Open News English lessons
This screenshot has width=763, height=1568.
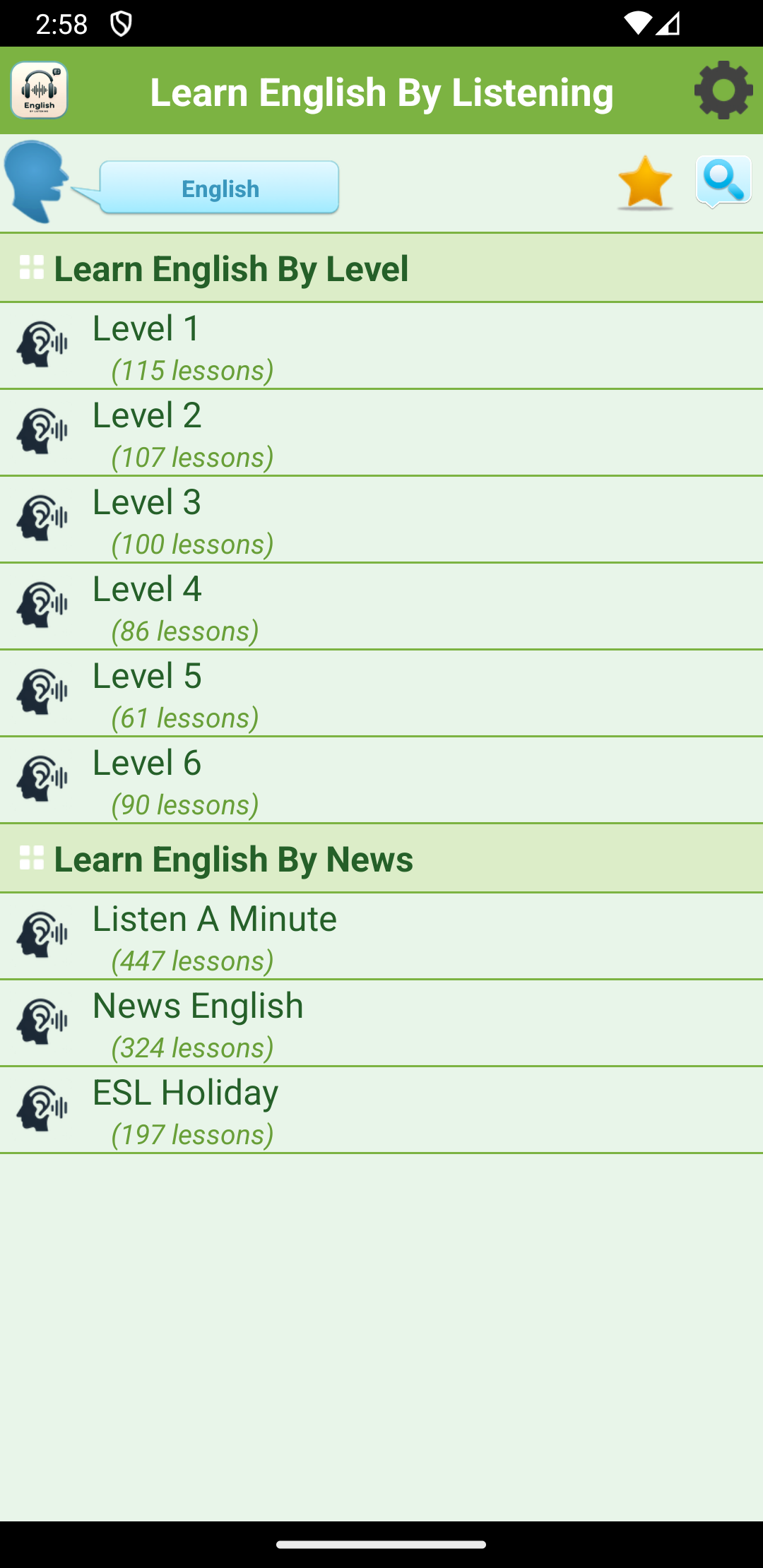pos(381,1023)
